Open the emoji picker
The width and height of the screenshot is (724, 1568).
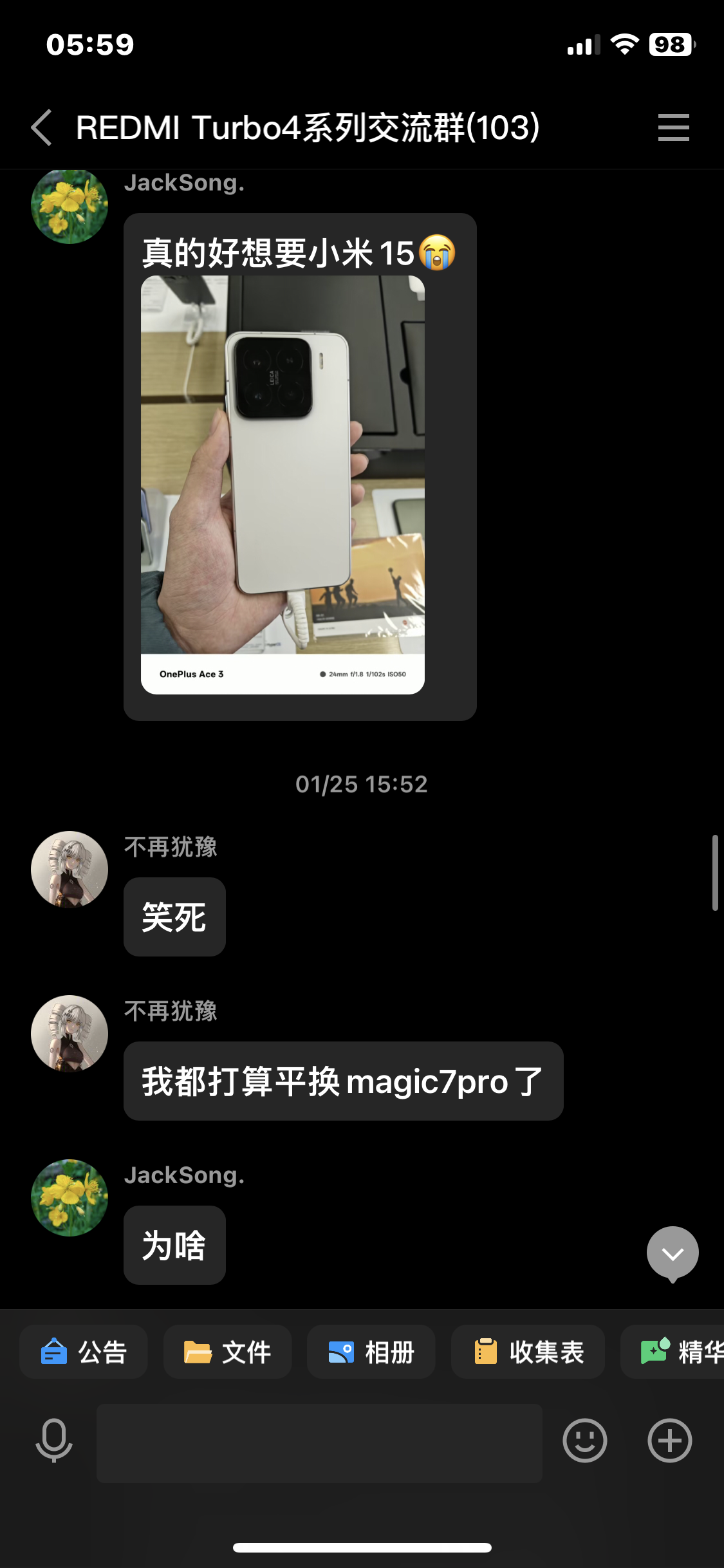click(x=584, y=1441)
